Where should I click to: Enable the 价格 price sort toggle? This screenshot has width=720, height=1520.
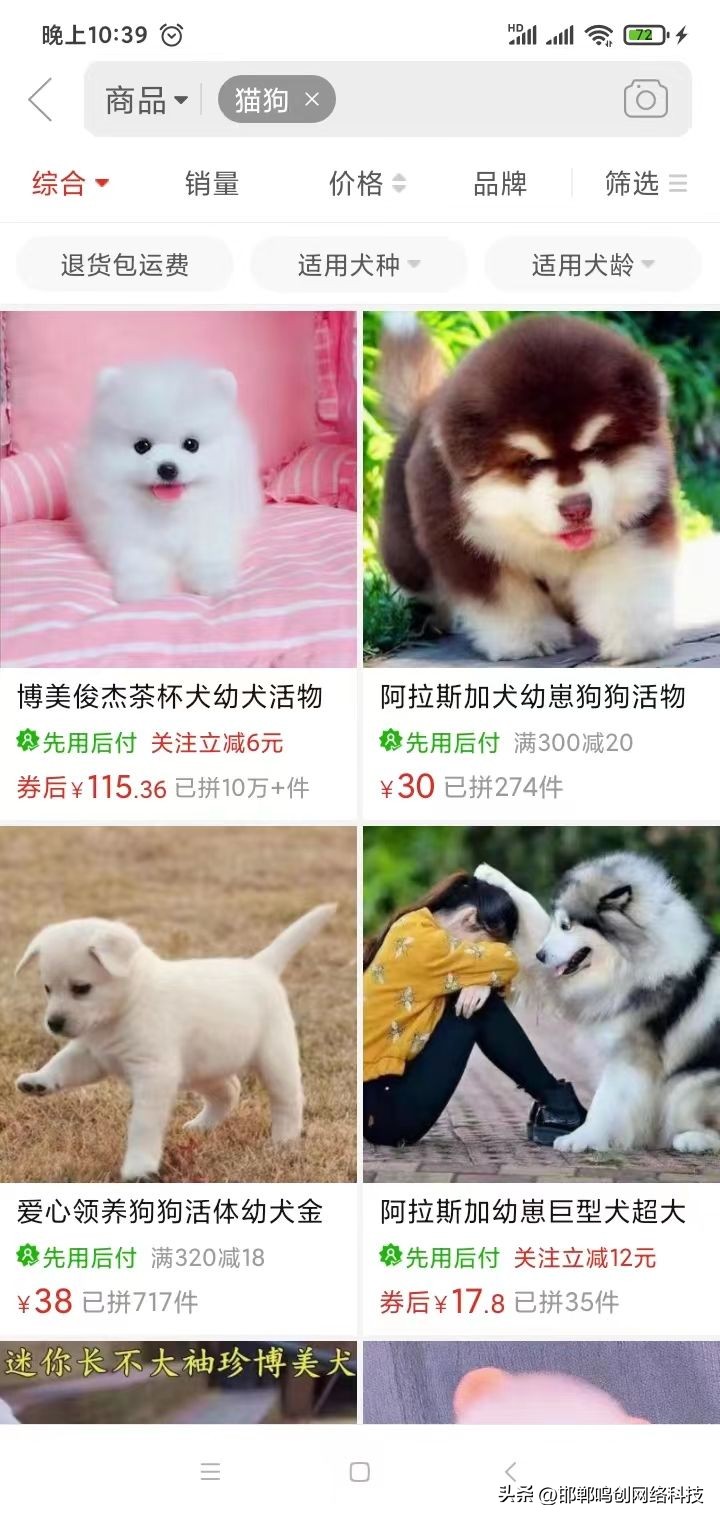[x=366, y=184]
